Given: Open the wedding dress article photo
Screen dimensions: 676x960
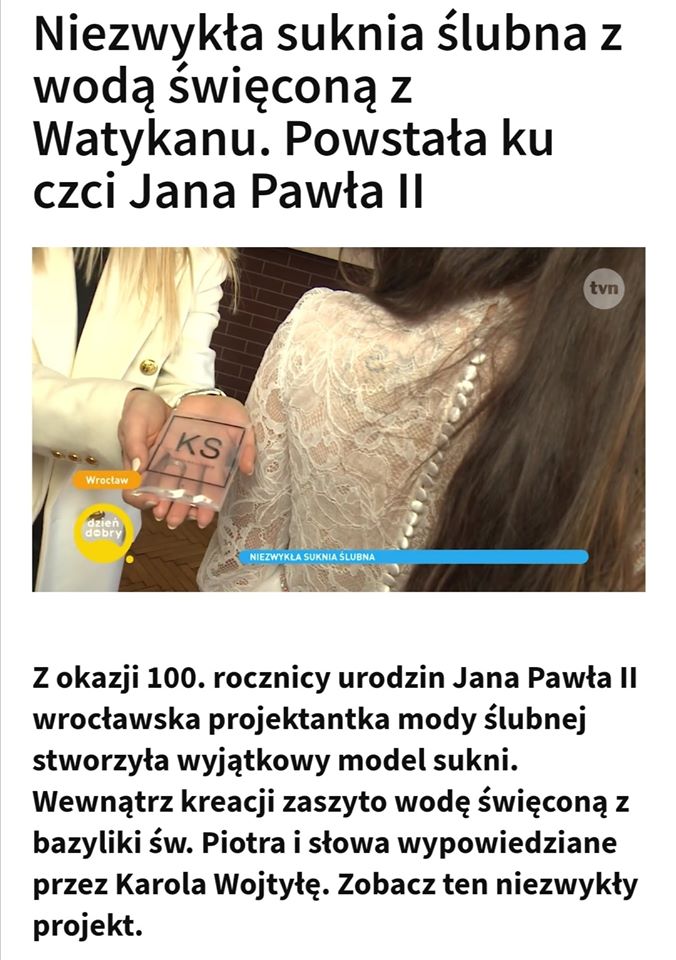Looking at the screenshot, I should coord(338,419).
